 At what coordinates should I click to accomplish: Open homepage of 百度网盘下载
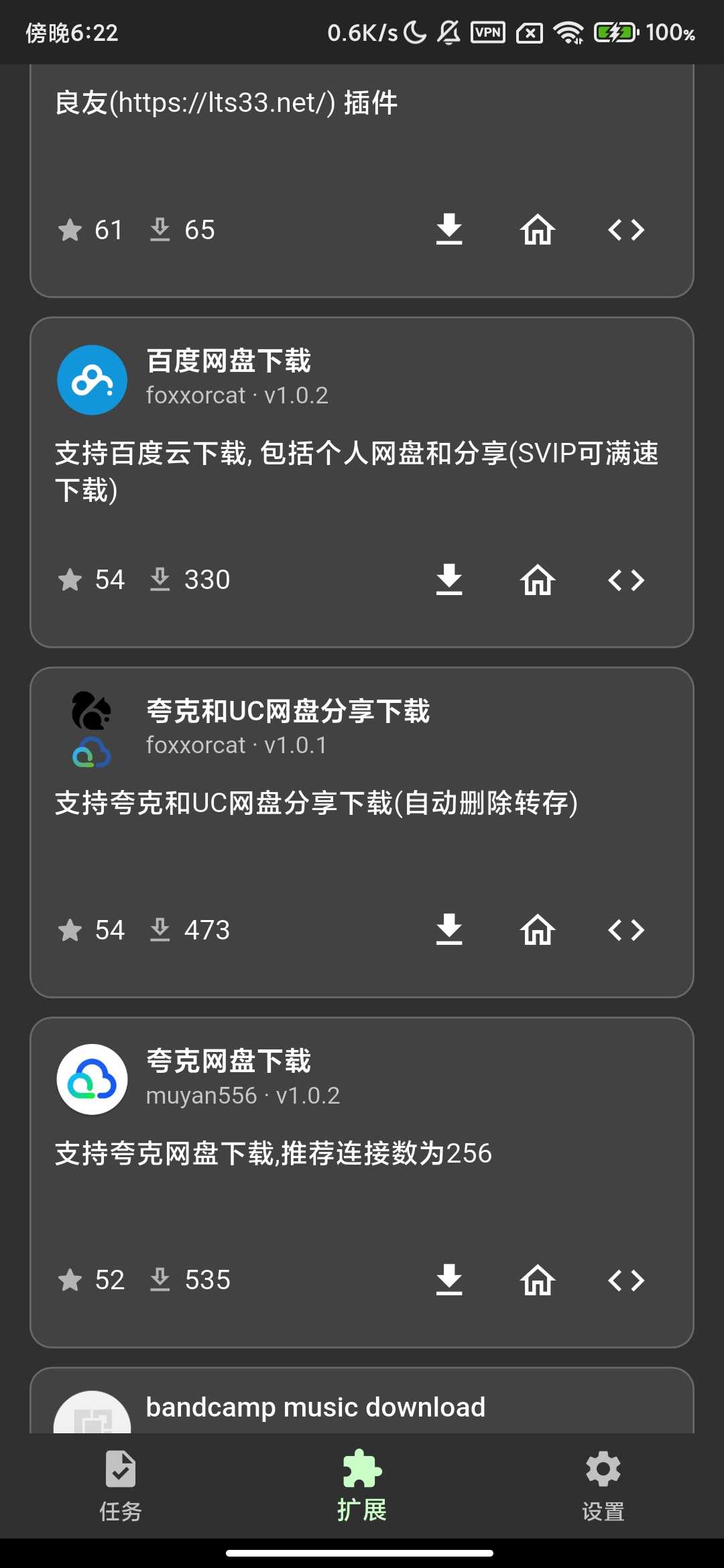coord(538,580)
